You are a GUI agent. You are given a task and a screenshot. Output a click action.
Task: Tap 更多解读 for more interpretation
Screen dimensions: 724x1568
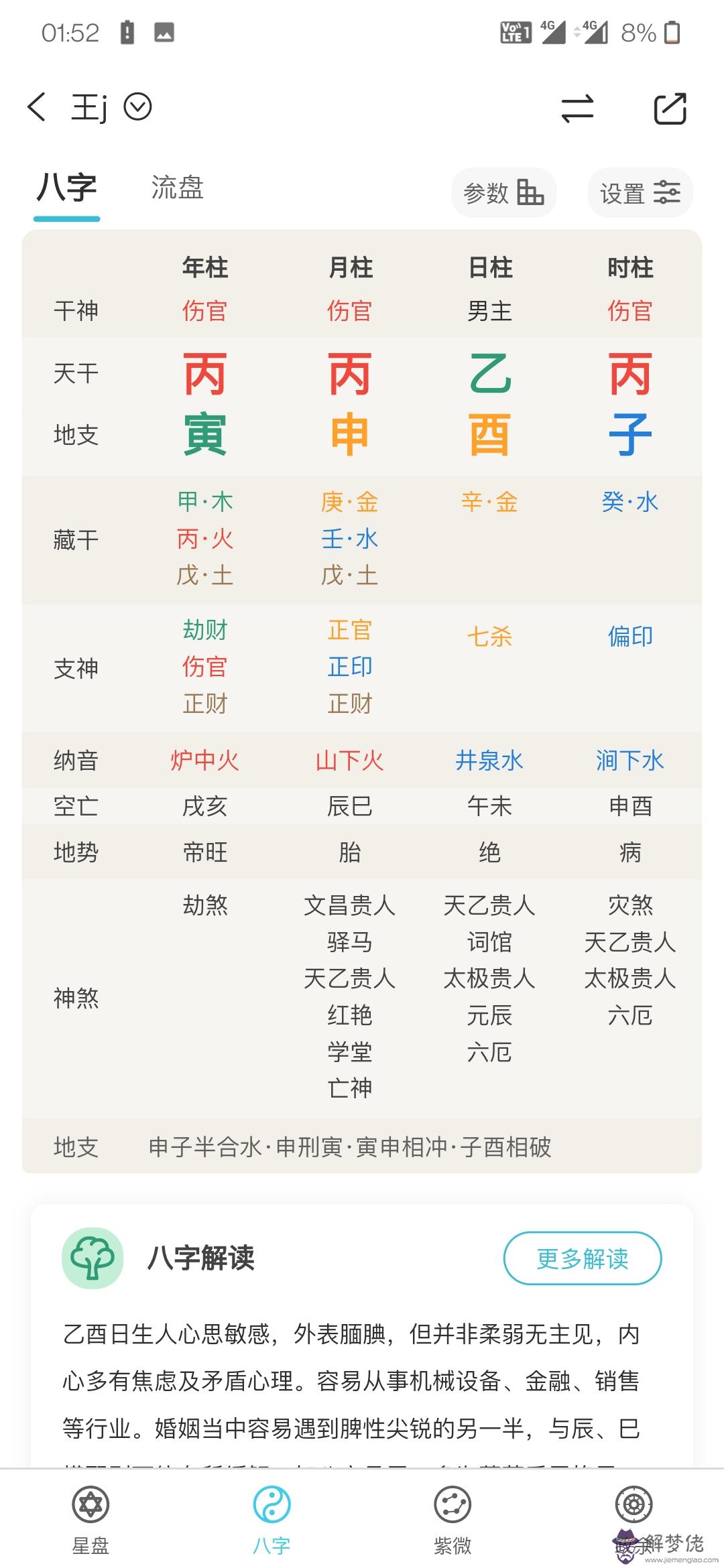[x=582, y=1258]
